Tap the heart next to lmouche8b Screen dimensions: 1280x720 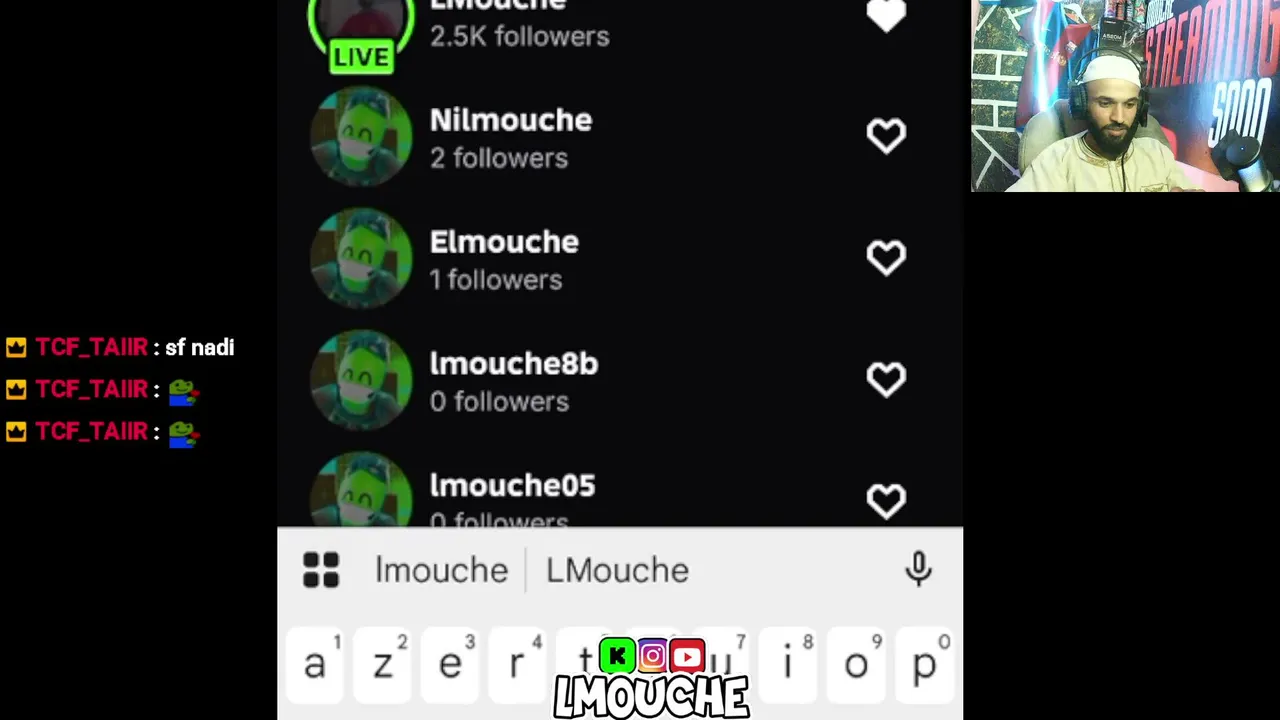pyautogui.click(x=886, y=380)
